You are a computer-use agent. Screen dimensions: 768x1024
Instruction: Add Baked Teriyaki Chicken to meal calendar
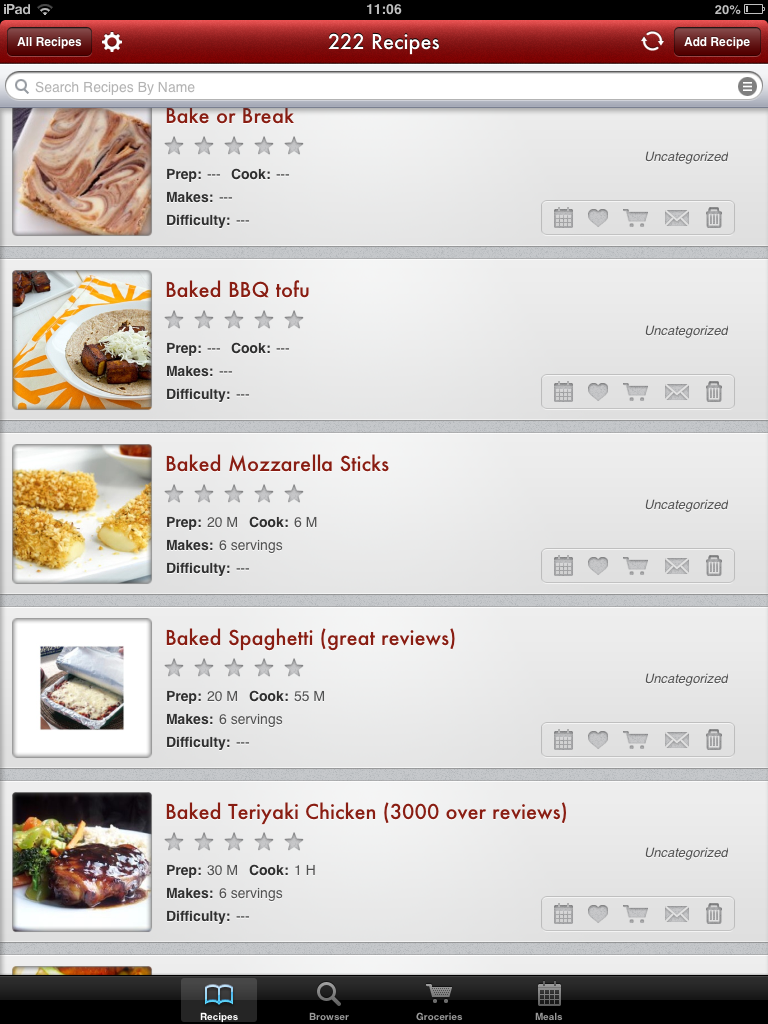(563, 914)
